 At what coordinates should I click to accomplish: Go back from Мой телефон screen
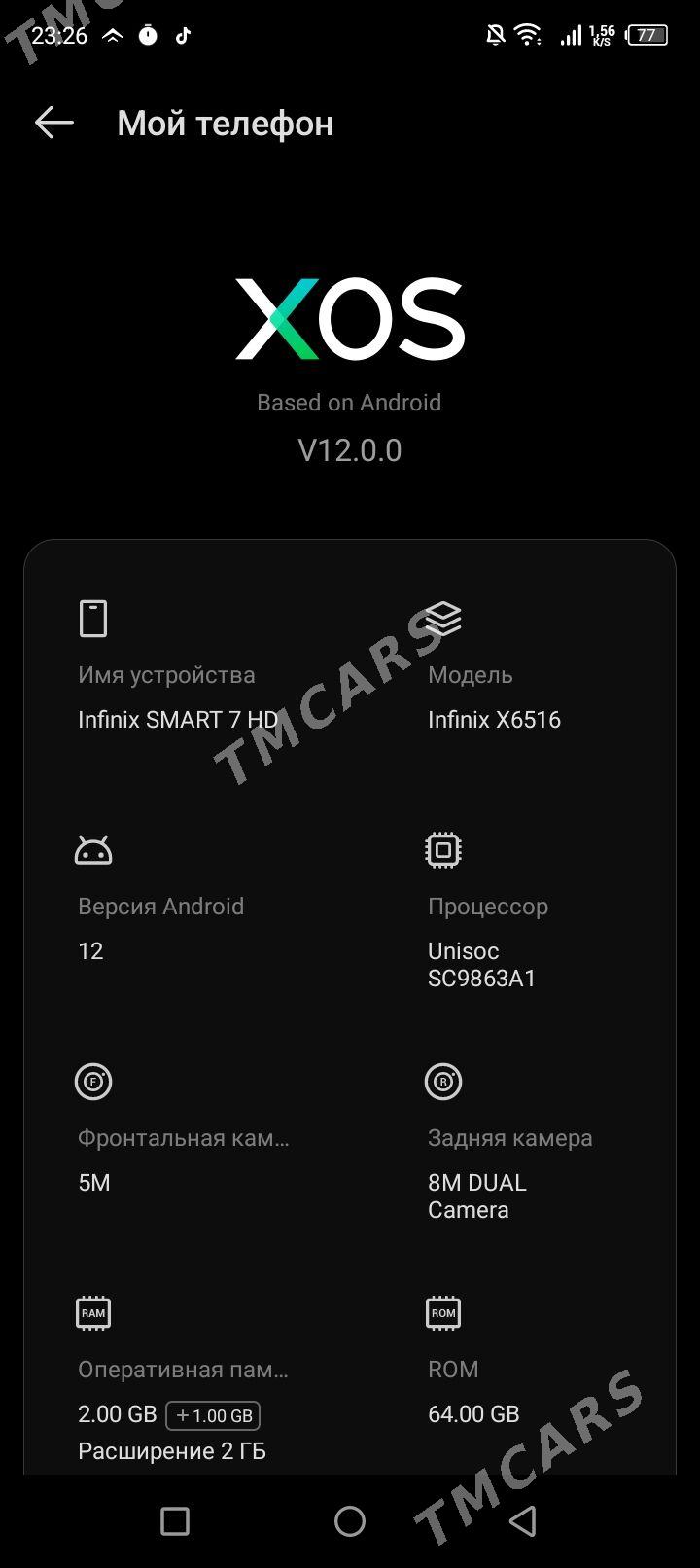(54, 123)
